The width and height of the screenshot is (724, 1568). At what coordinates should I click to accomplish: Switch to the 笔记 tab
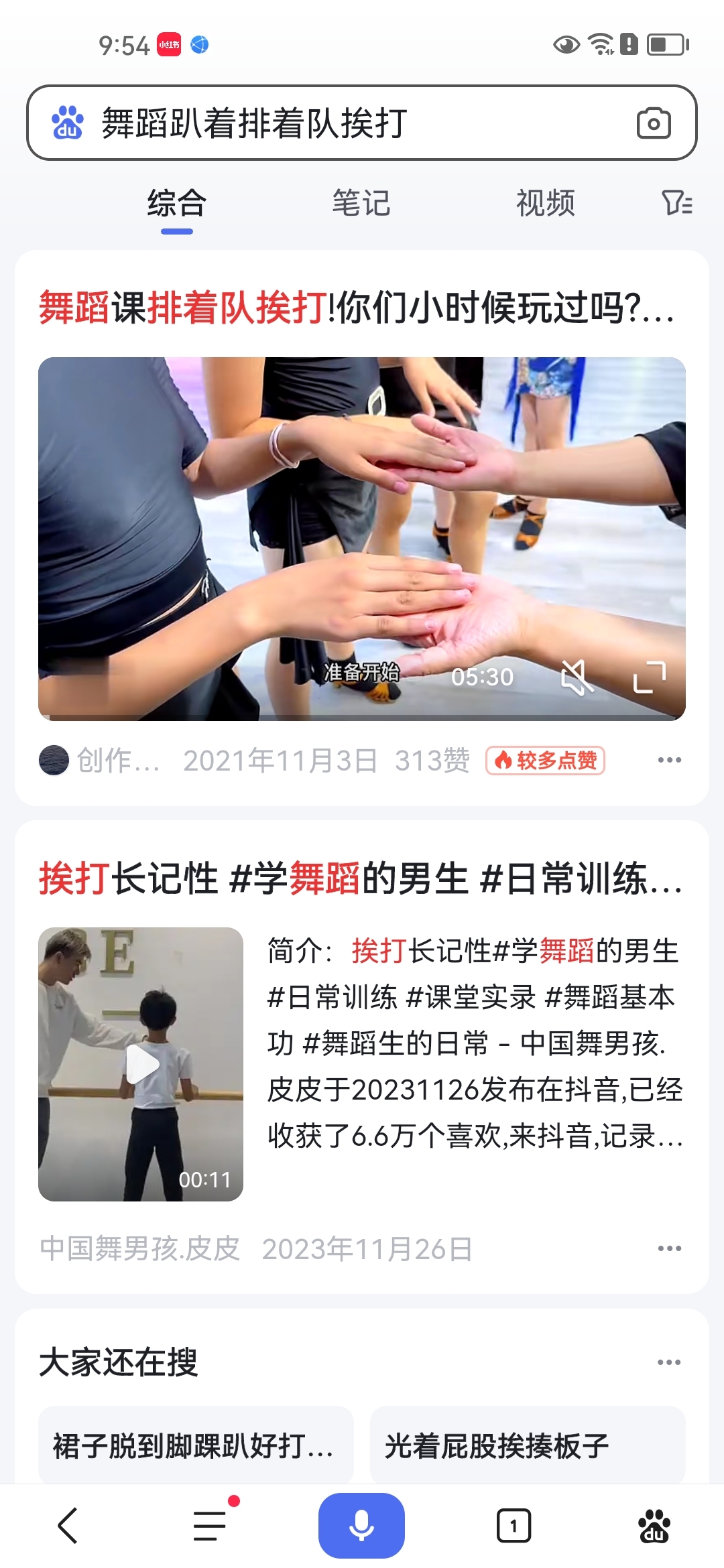point(361,203)
